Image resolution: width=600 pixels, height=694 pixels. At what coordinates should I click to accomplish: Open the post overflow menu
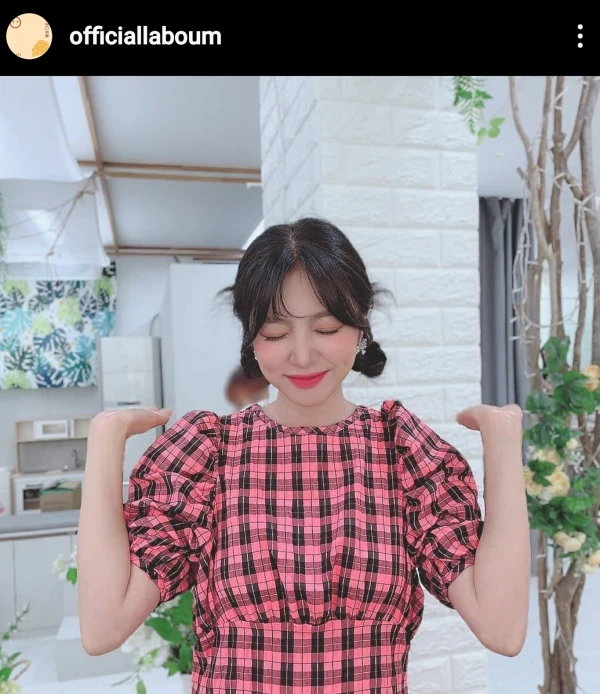[579, 37]
